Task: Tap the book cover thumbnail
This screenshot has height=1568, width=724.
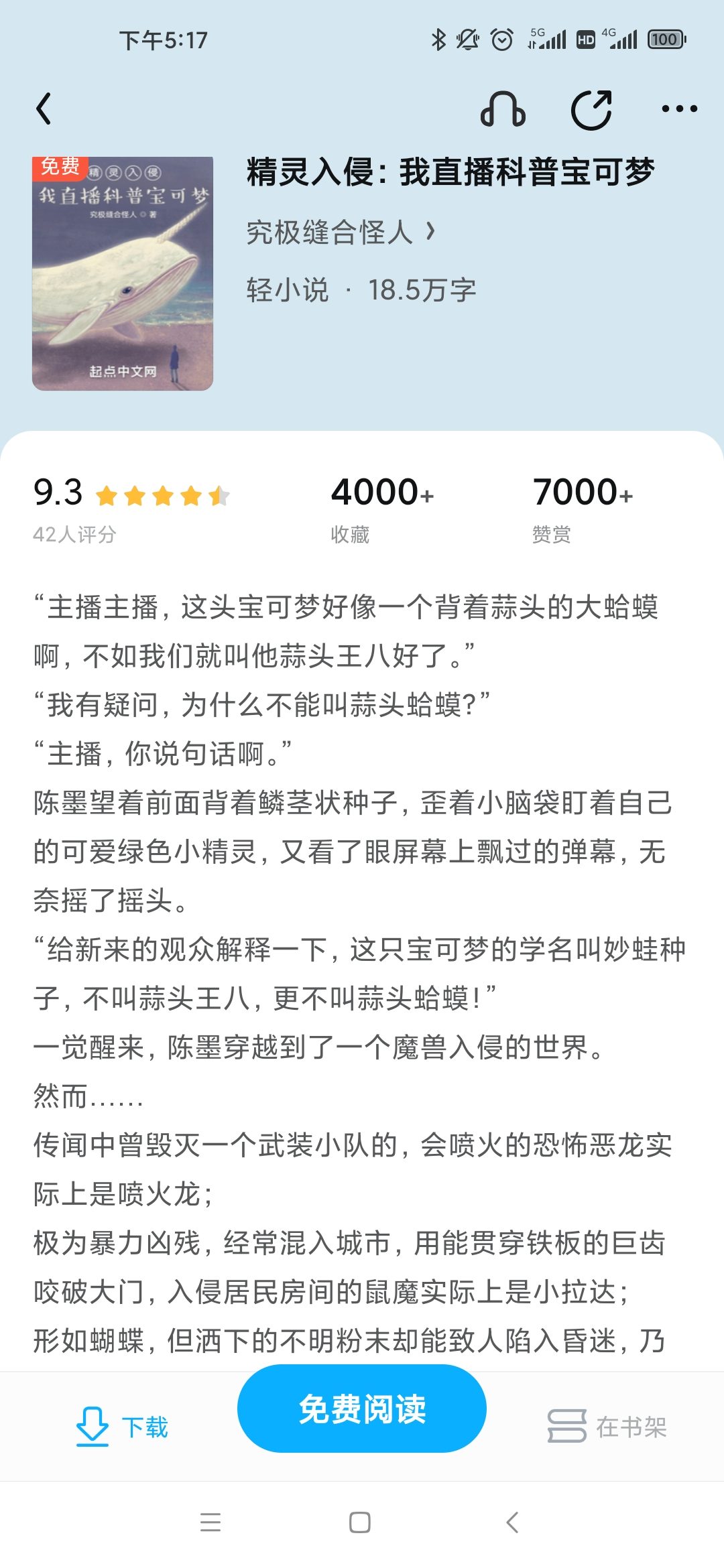Action: tap(123, 273)
